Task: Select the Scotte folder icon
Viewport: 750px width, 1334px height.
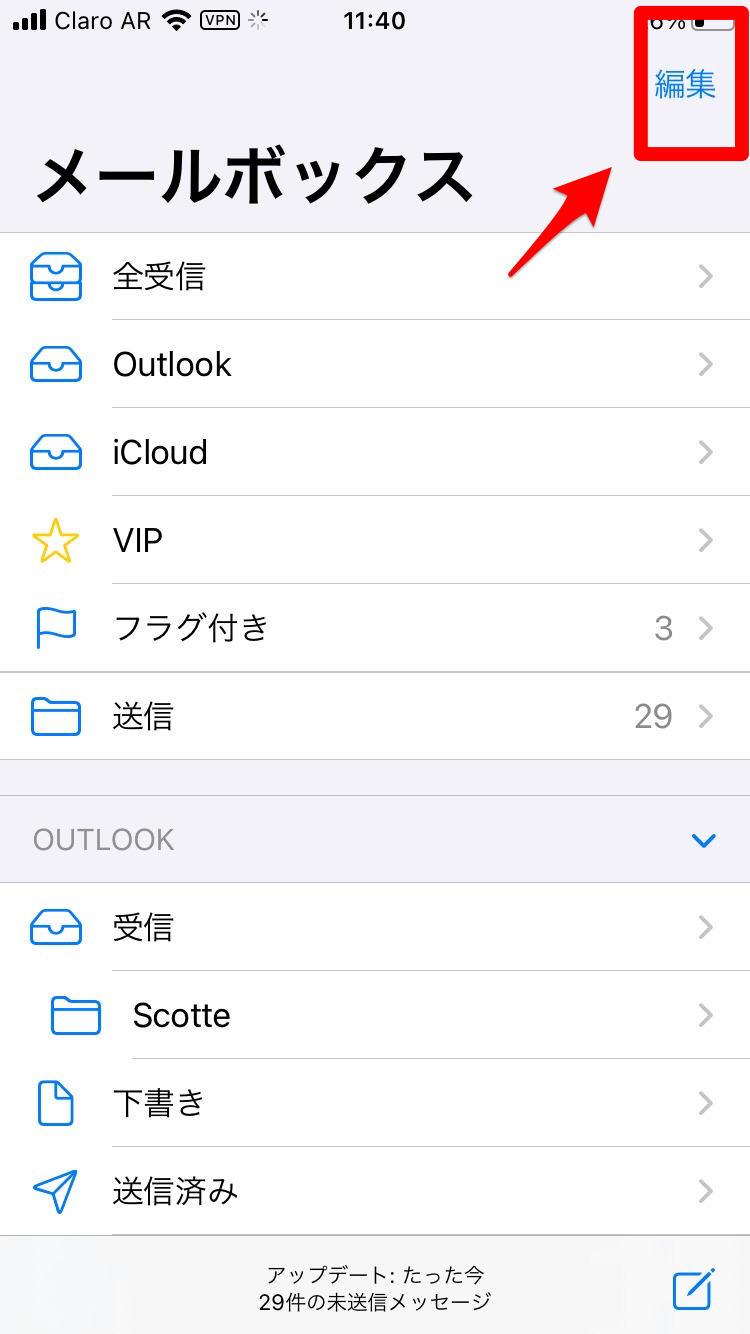Action: point(76,1015)
